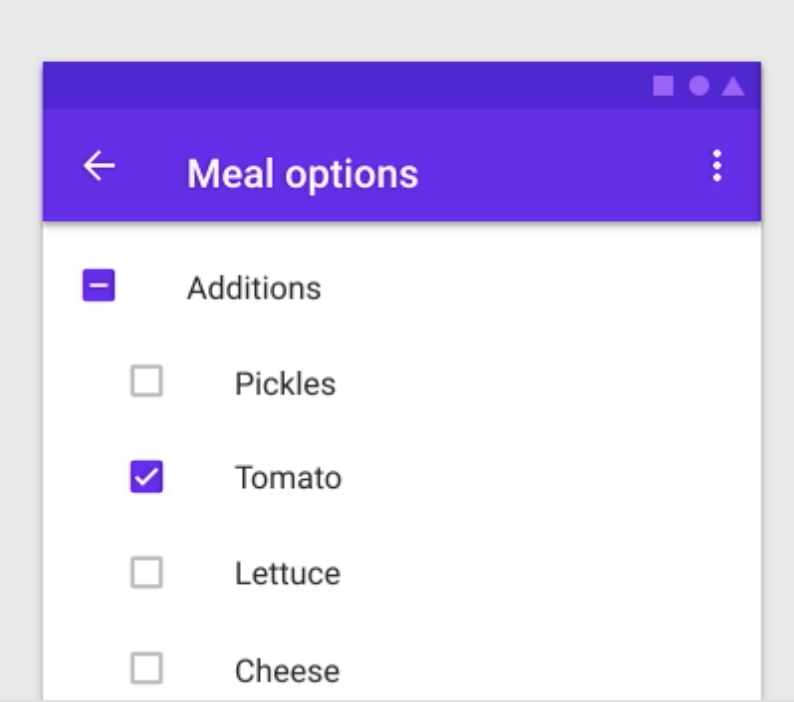Go back using the arrow icon
The height and width of the screenshot is (702, 794).
pyautogui.click(x=97, y=167)
